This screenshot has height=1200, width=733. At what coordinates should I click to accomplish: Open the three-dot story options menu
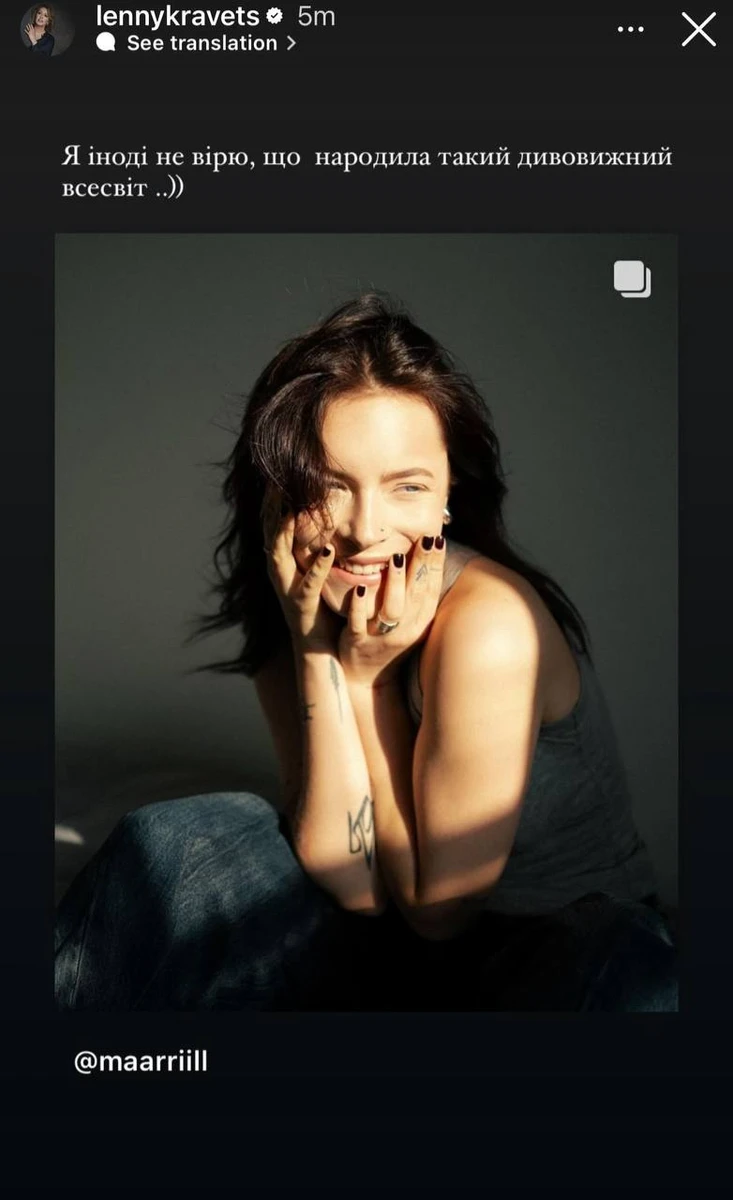point(630,30)
